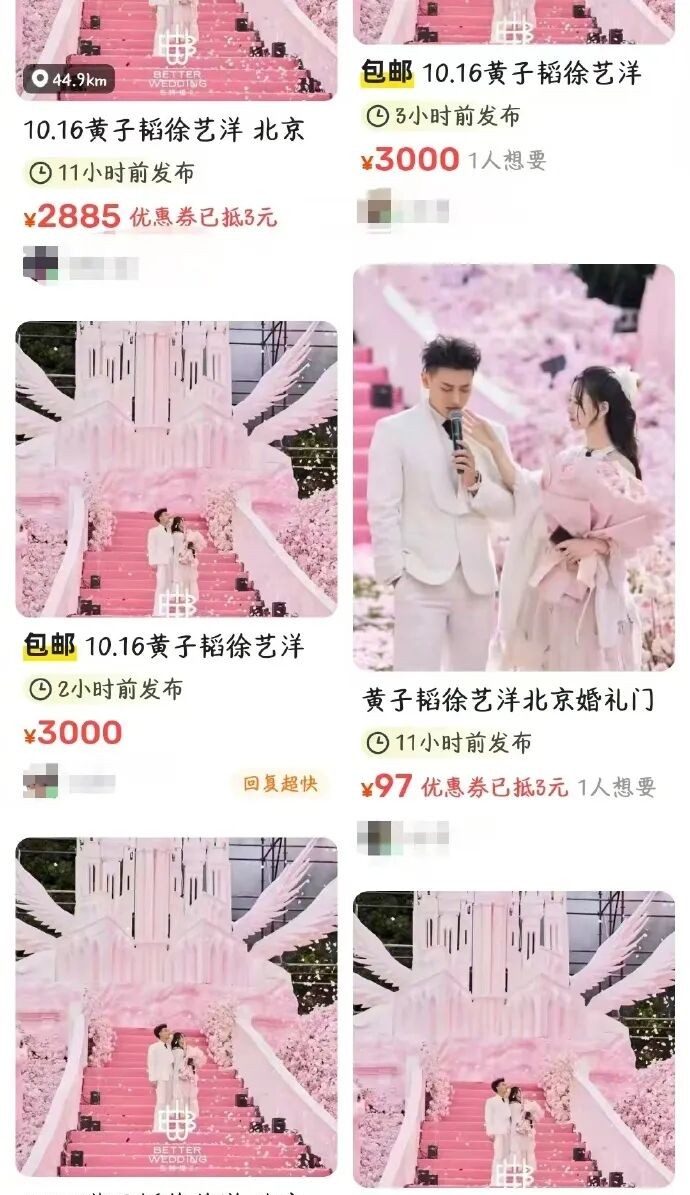Open the ¥97 黄子韬徐艺洋北京婚礼门 listing
Screen dimensions: 690x1195
[513, 467]
